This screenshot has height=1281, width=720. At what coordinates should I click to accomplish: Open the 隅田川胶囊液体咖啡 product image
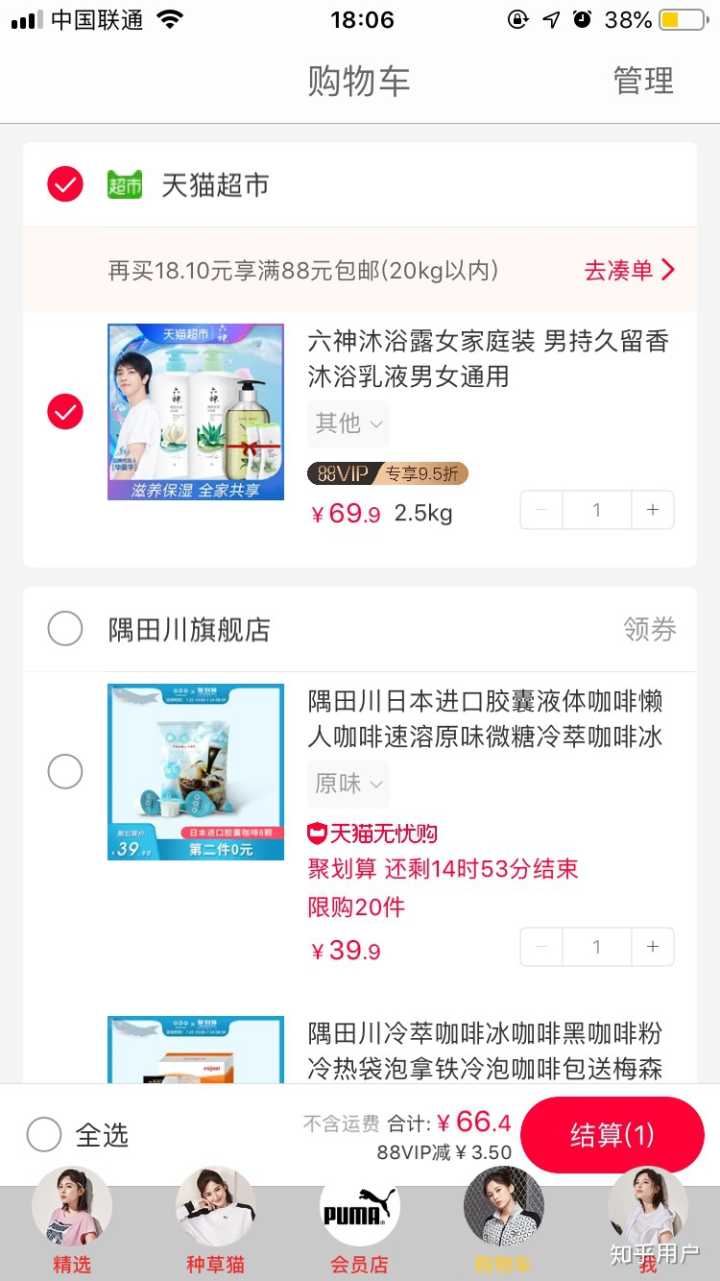(196, 771)
